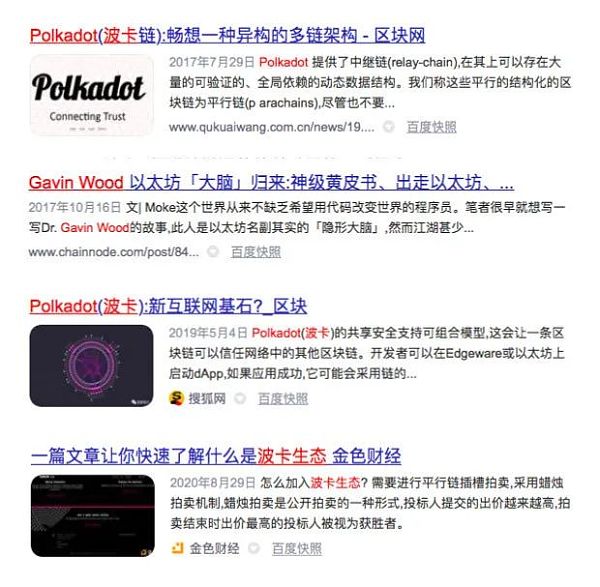The height and width of the screenshot is (587, 600).
Task: Open the Polkadot(波卡链) 区块网 result title
Action: [x=228, y=36]
